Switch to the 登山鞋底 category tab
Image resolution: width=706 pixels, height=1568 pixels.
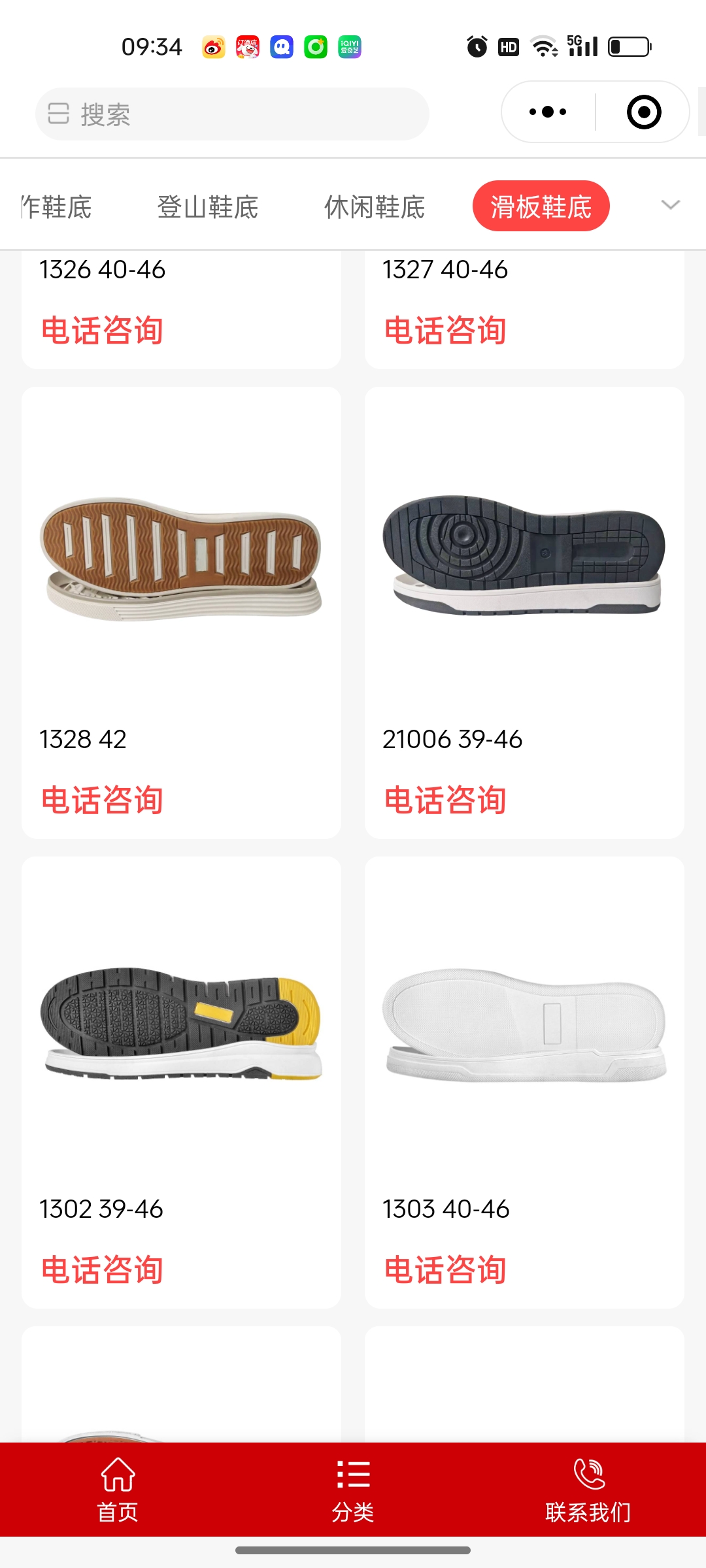click(x=207, y=207)
